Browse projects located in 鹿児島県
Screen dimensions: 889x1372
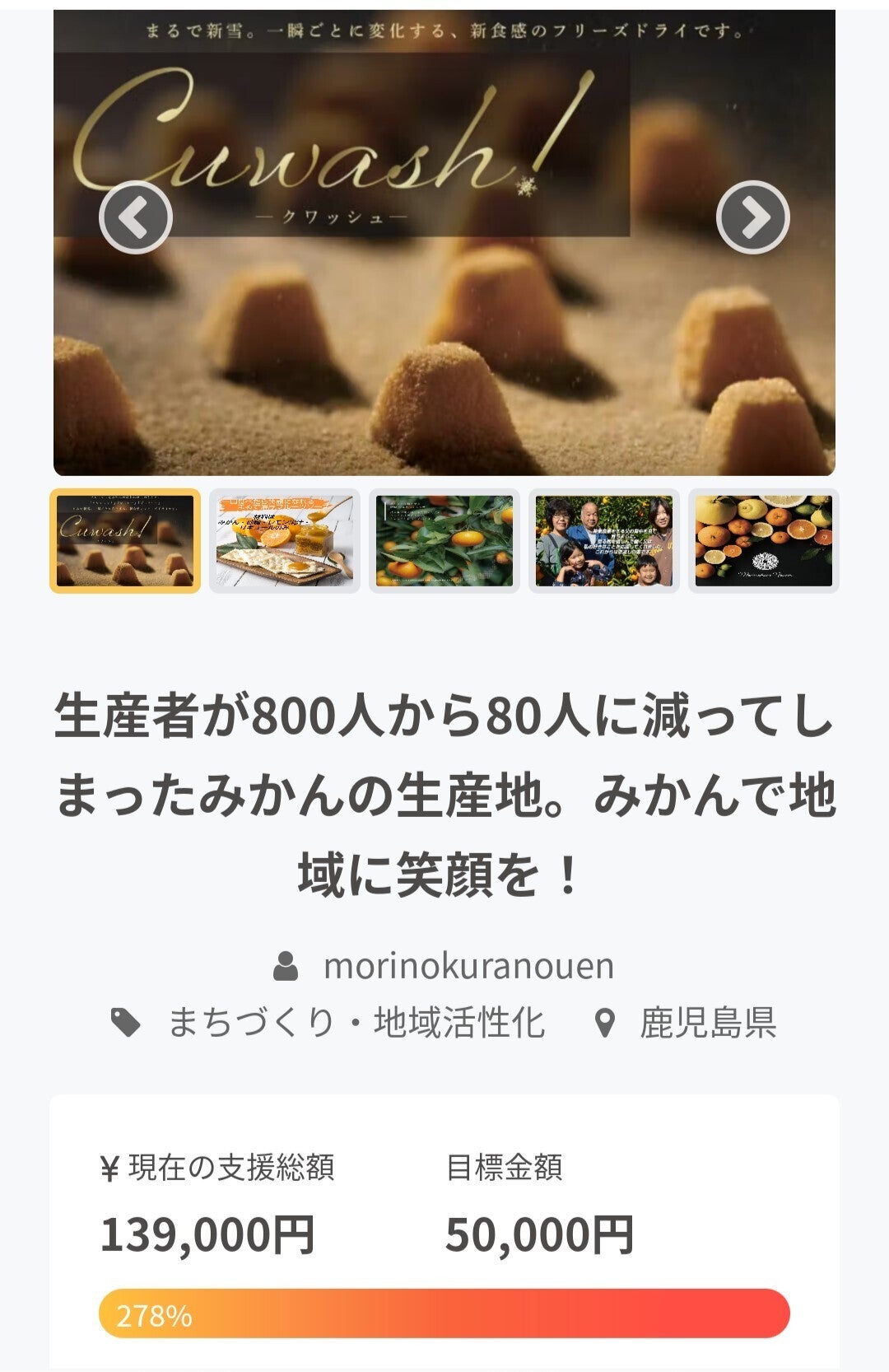[708, 1023]
